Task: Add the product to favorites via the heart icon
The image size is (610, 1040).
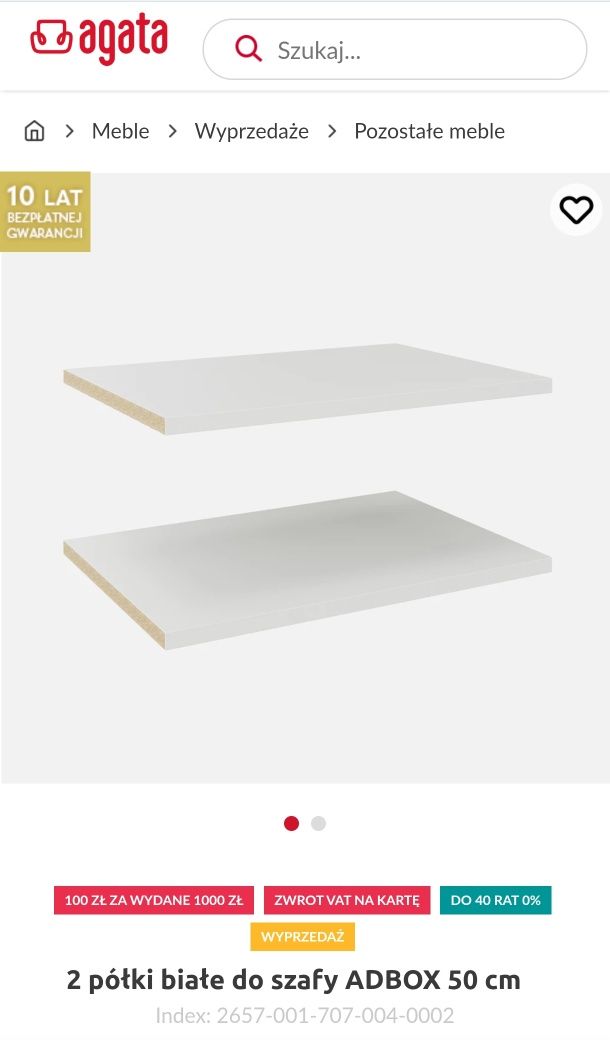Action: point(576,210)
